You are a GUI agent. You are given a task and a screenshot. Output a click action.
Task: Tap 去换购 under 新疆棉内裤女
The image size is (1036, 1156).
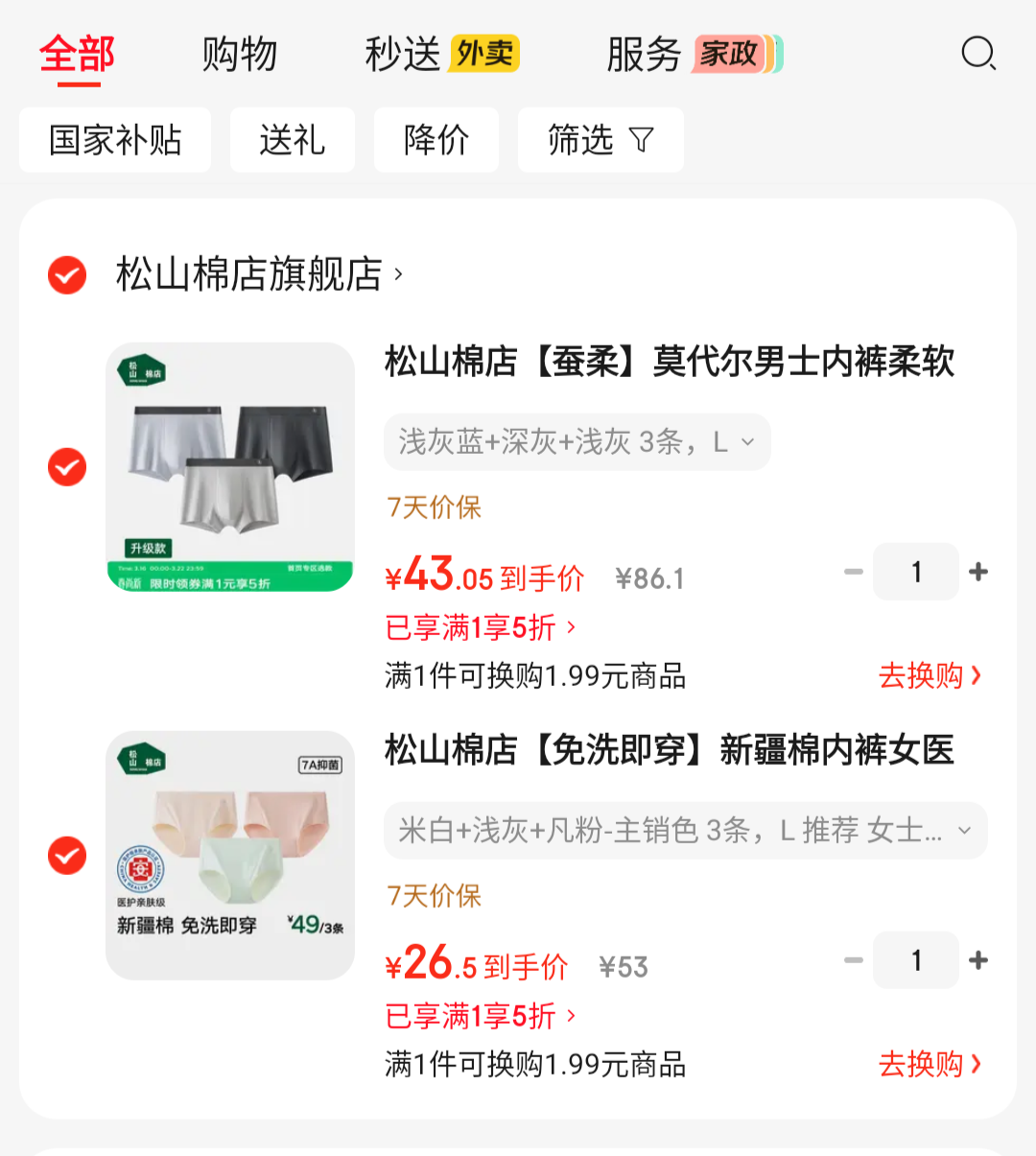929,1065
